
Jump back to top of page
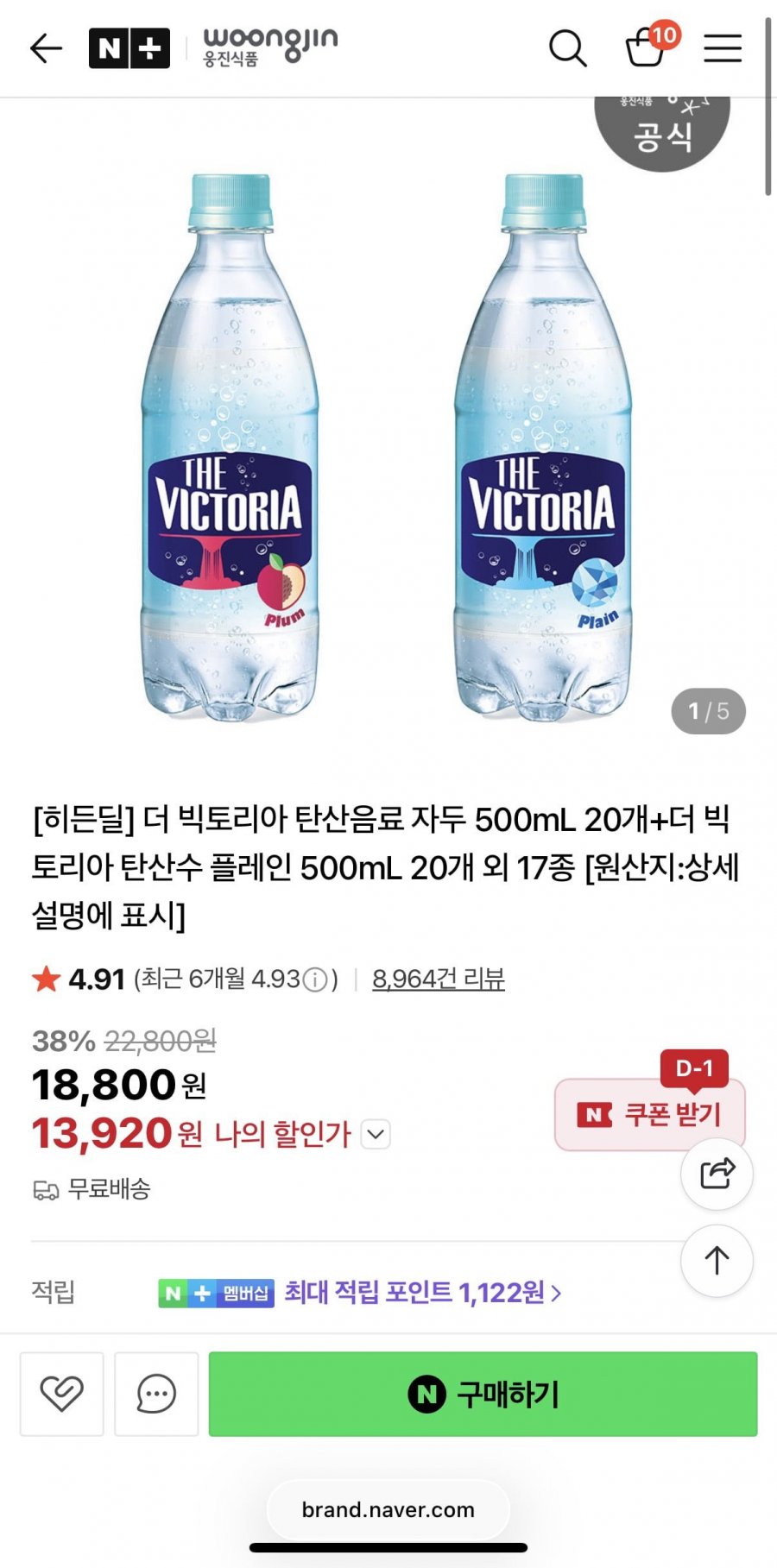pyautogui.click(x=717, y=1261)
